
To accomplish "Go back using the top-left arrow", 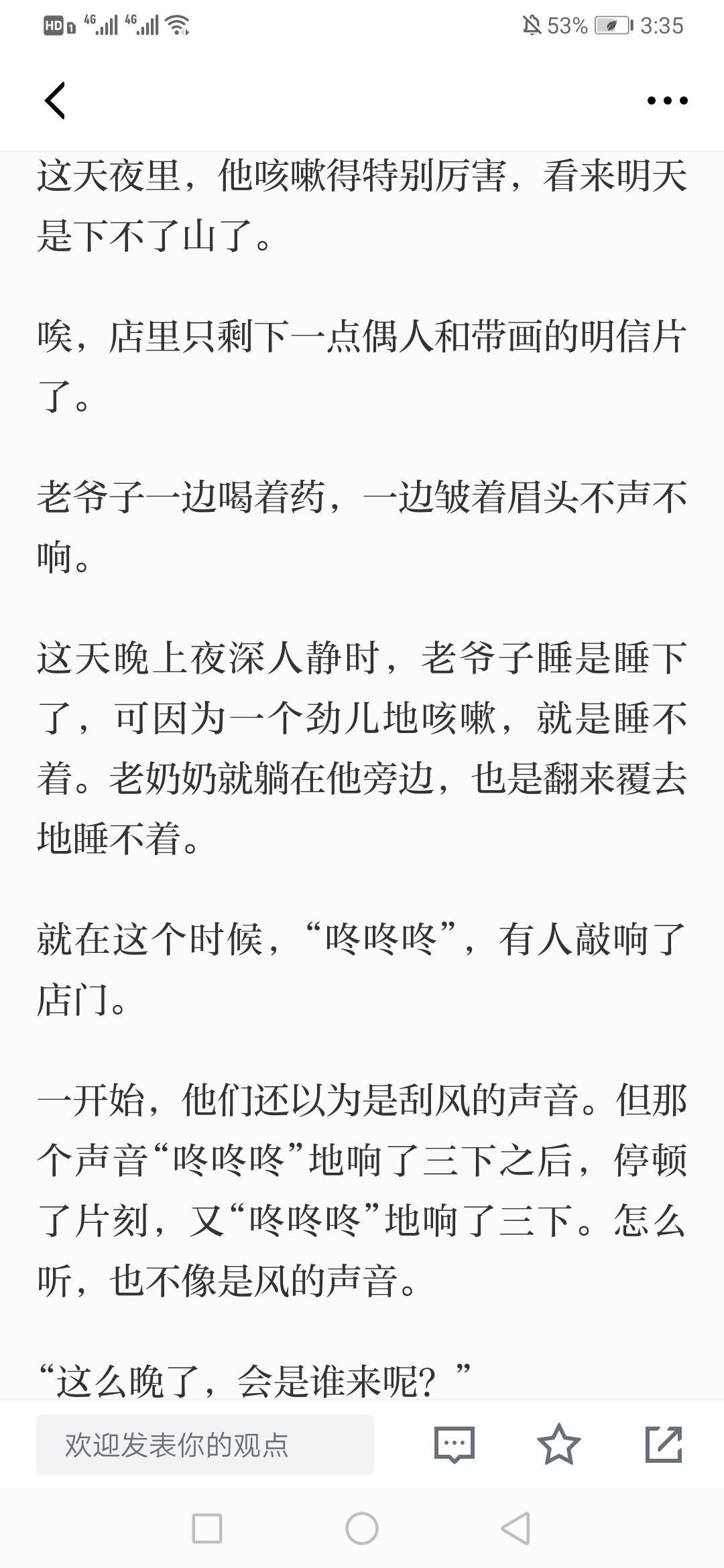I will click(55, 101).
